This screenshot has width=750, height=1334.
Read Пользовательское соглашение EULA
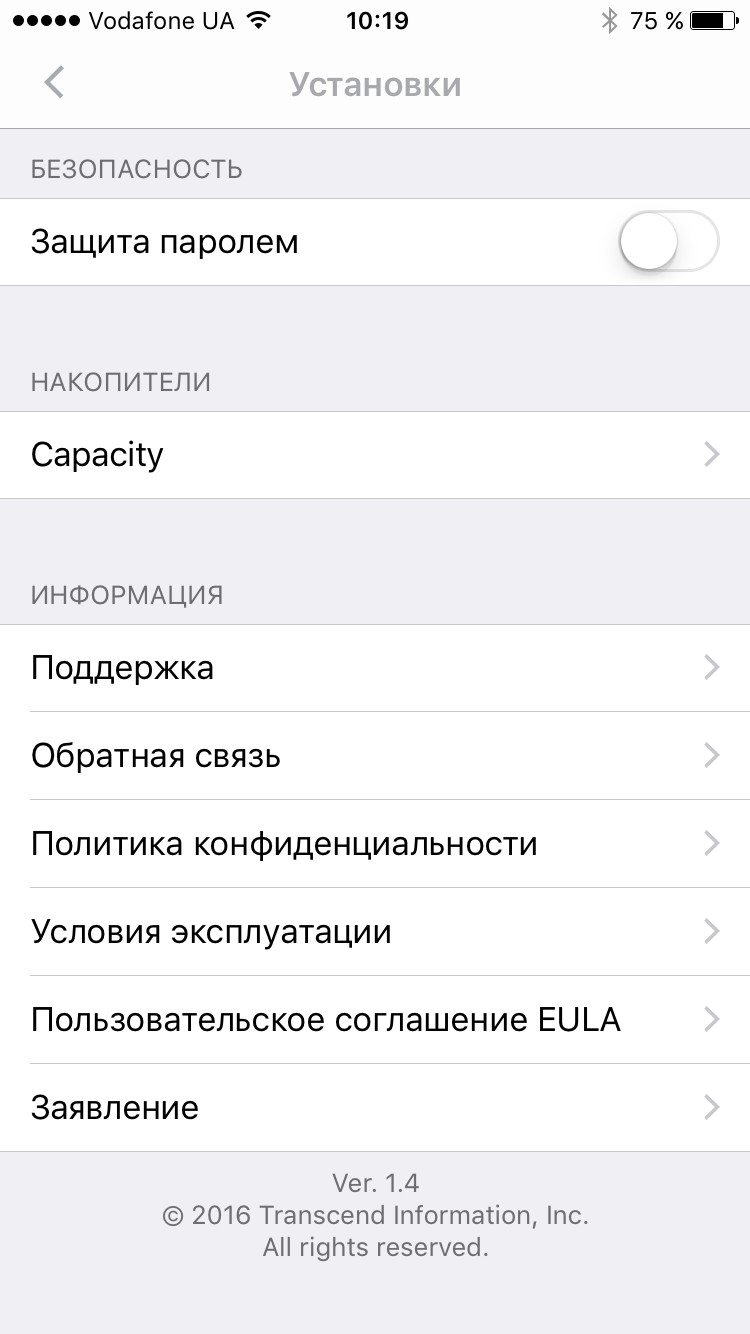375,1020
